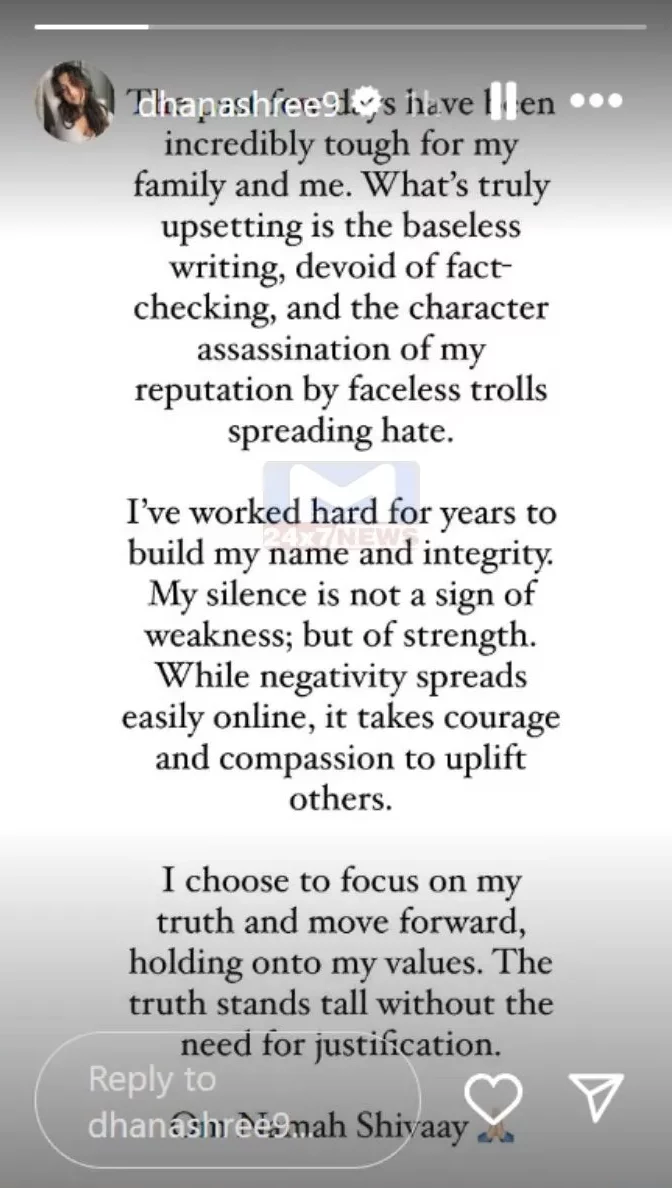The width and height of the screenshot is (672, 1188).
Task: Open the three-dot more options menu
Action: point(595,100)
